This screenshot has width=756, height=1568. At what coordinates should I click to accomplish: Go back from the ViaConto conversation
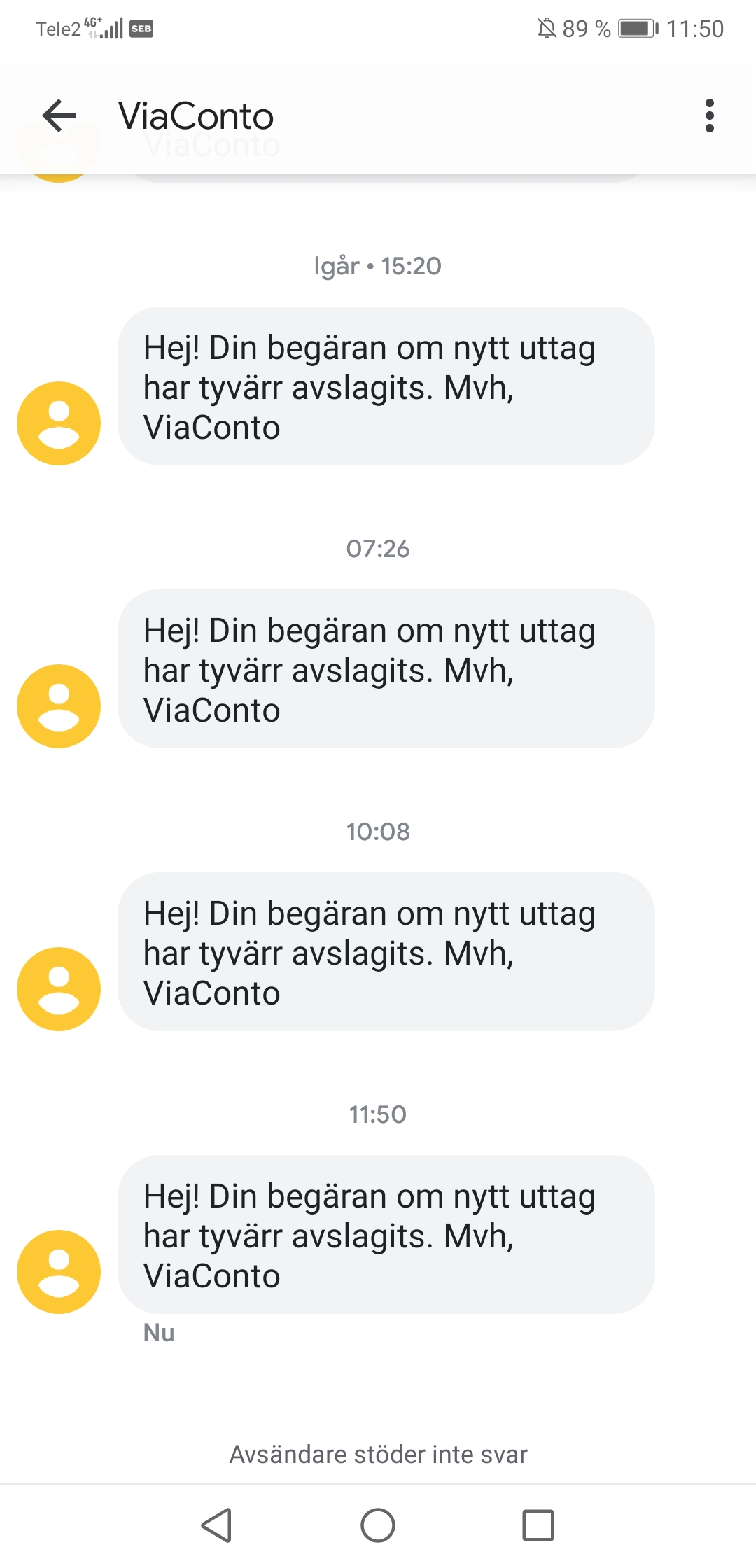point(59,115)
